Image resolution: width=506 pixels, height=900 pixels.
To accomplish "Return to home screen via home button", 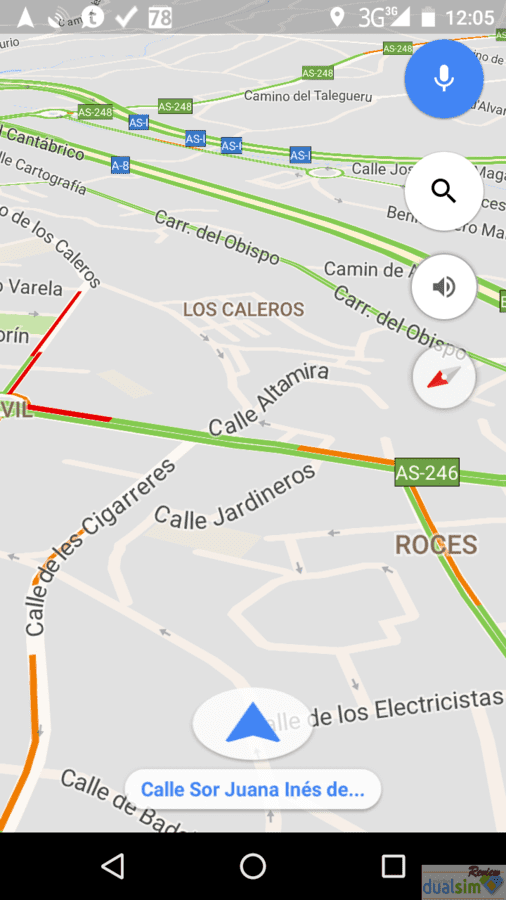I will click(x=252, y=866).
